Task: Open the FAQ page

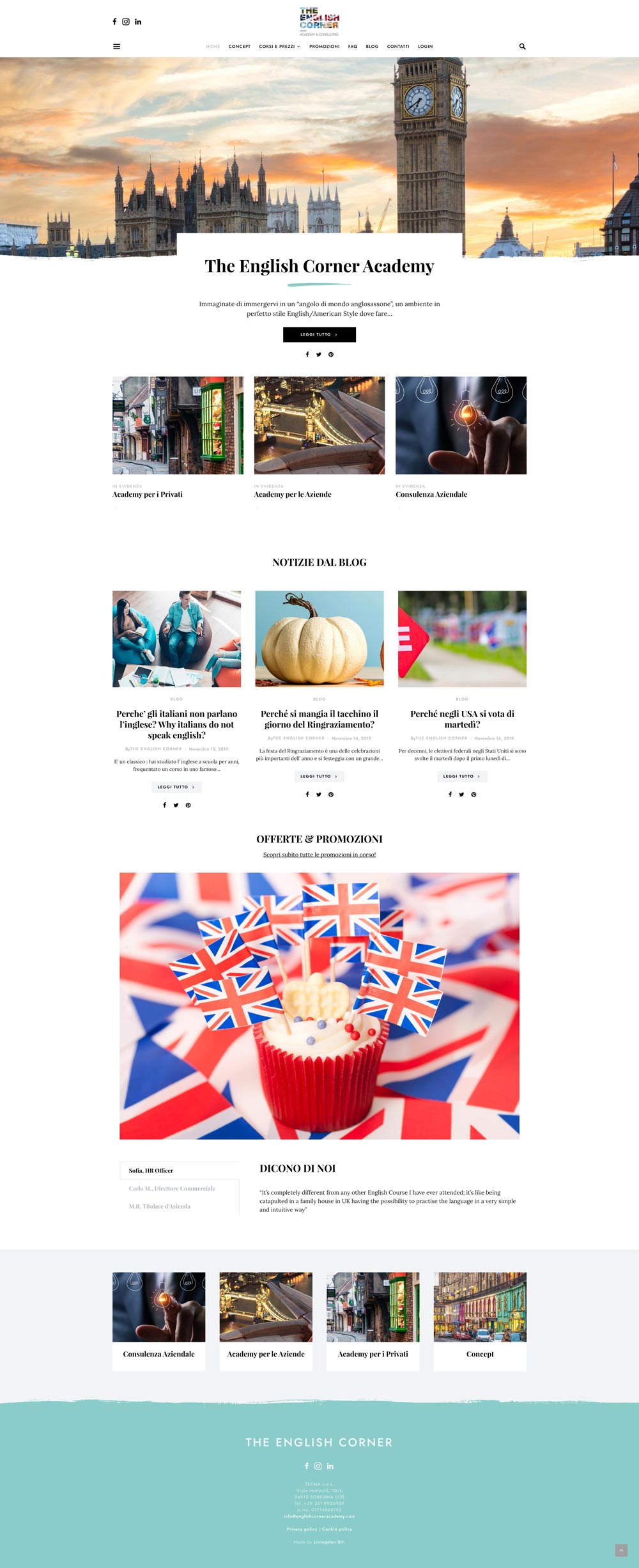Action: point(353,47)
